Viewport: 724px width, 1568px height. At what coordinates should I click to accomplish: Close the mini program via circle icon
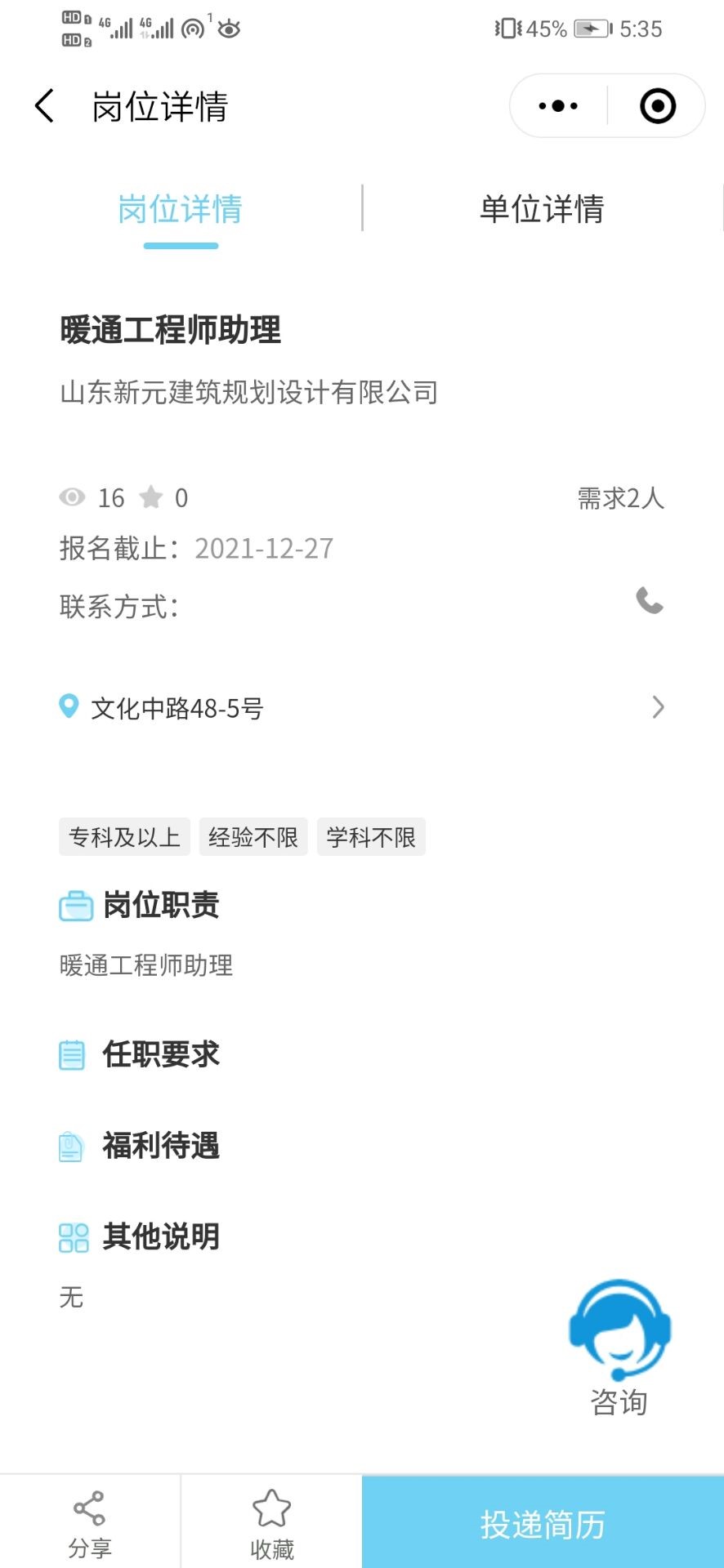point(657,106)
